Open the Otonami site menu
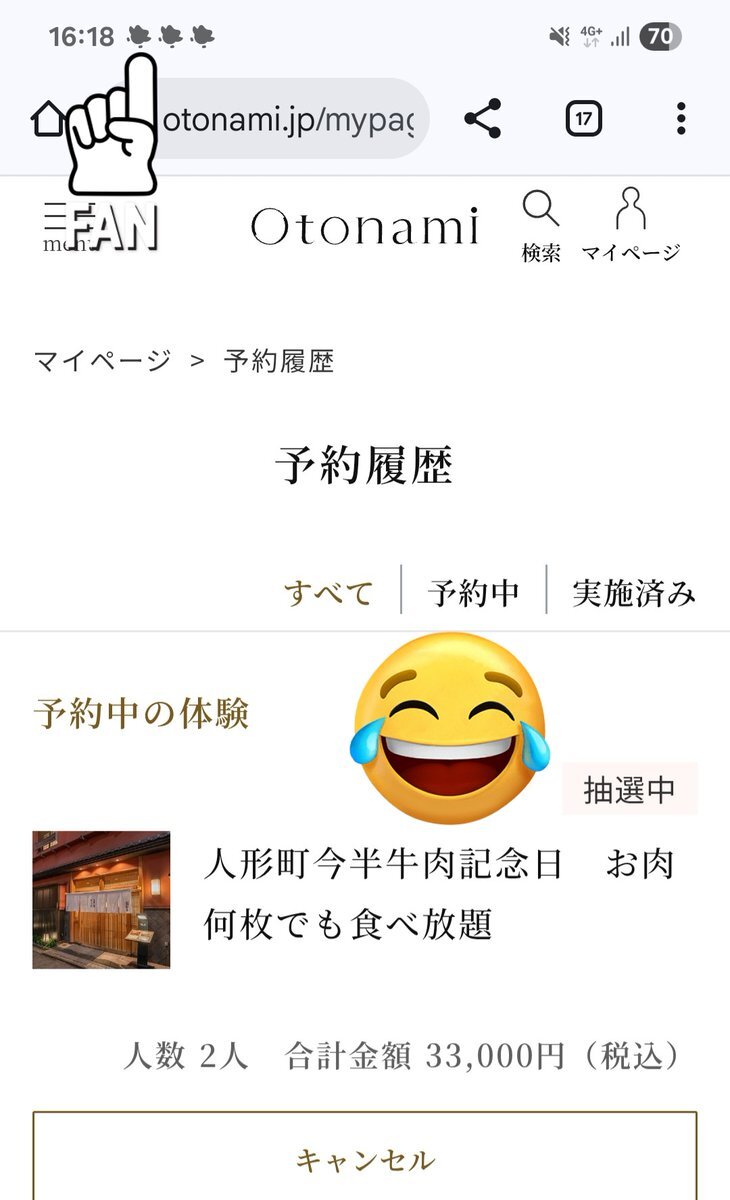The height and width of the screenshot is (1200, 730). pos(58,226)
